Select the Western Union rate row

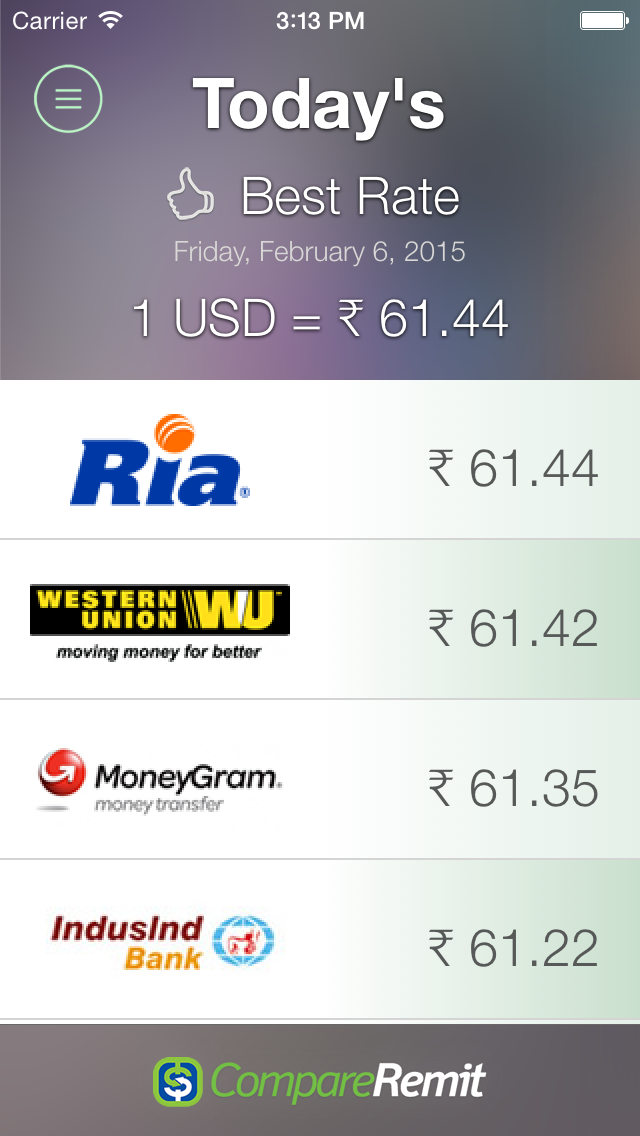pos(320,620)
